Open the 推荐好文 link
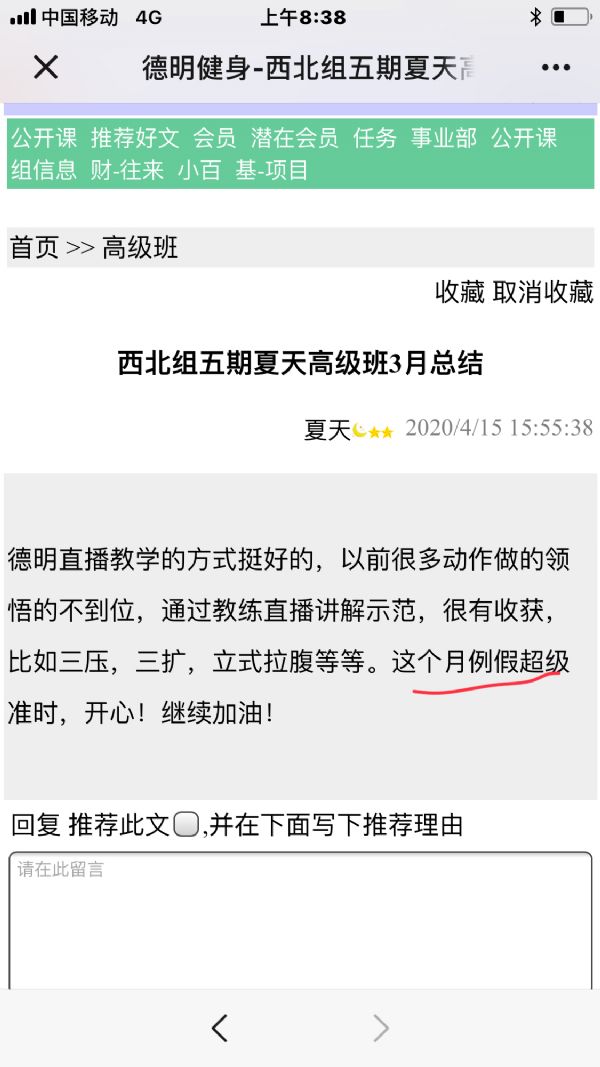600x1067 pixels. click(x=135, y=138)
